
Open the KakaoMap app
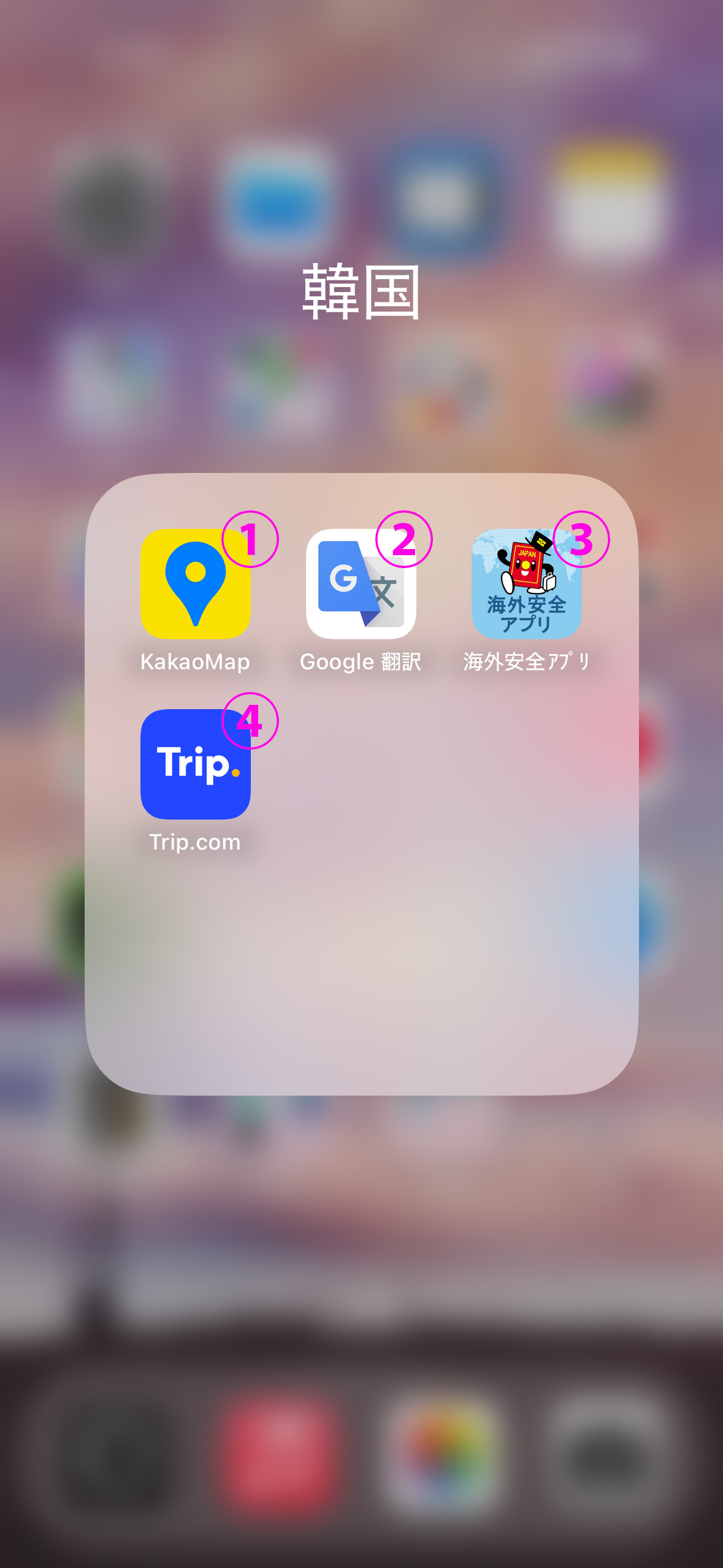195,584
